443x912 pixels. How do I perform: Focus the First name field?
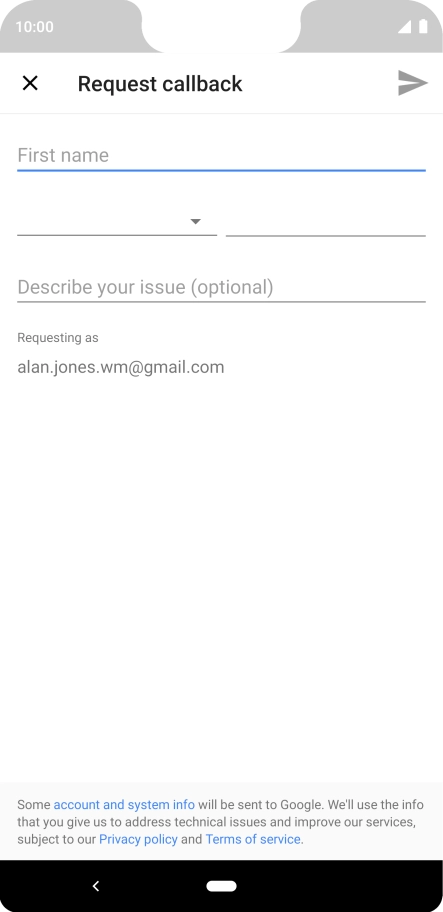222,156
